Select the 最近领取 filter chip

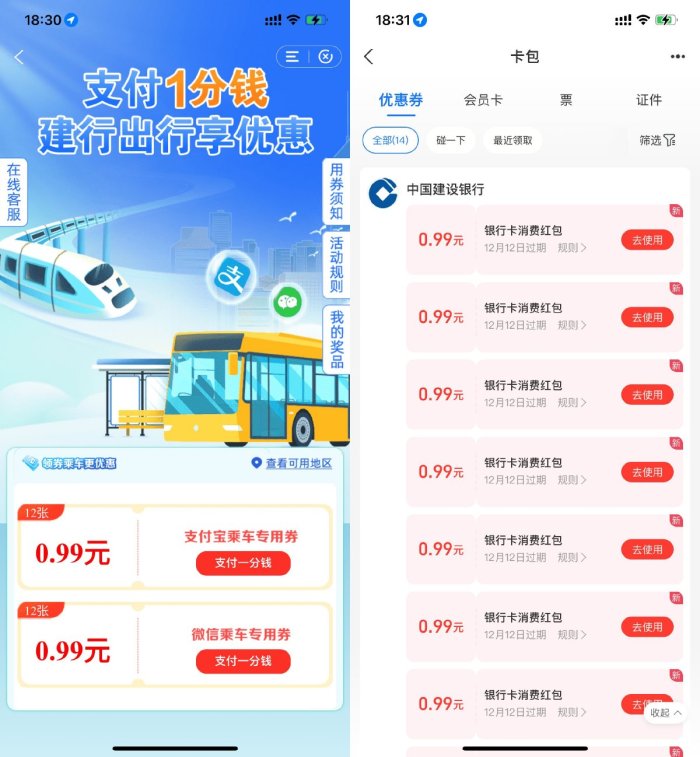[x=513, y=140]
